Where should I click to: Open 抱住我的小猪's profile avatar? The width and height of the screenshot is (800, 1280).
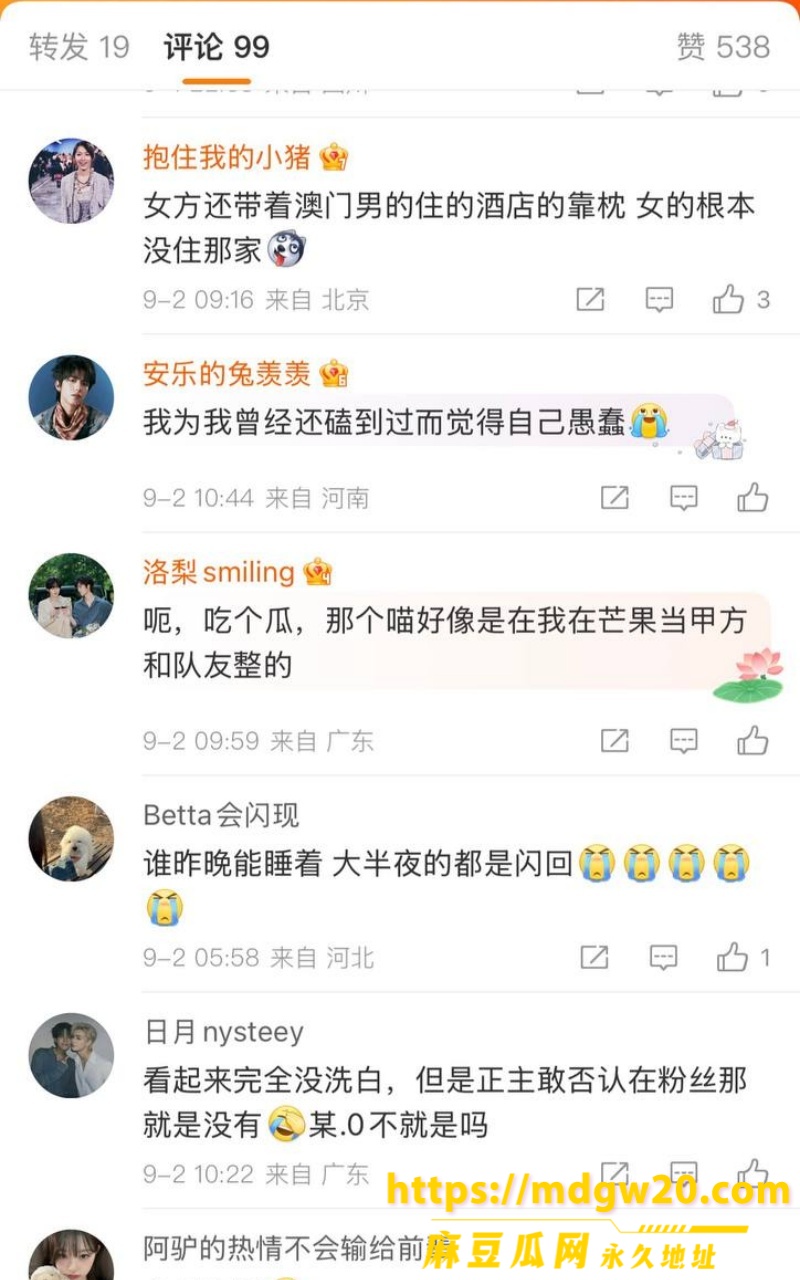(x=71, y=180)
